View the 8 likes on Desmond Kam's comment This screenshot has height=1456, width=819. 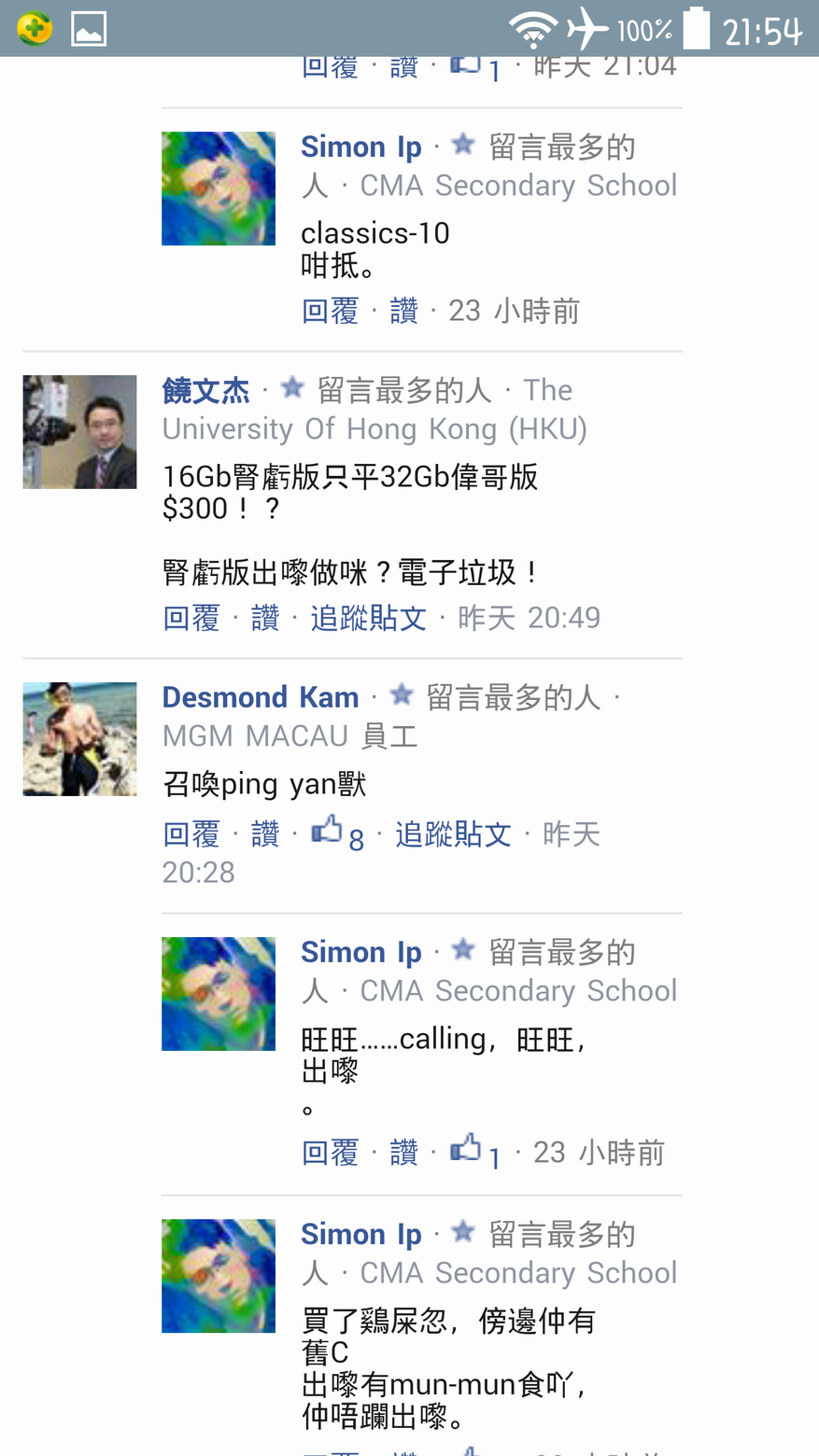(x=338, y=833)
